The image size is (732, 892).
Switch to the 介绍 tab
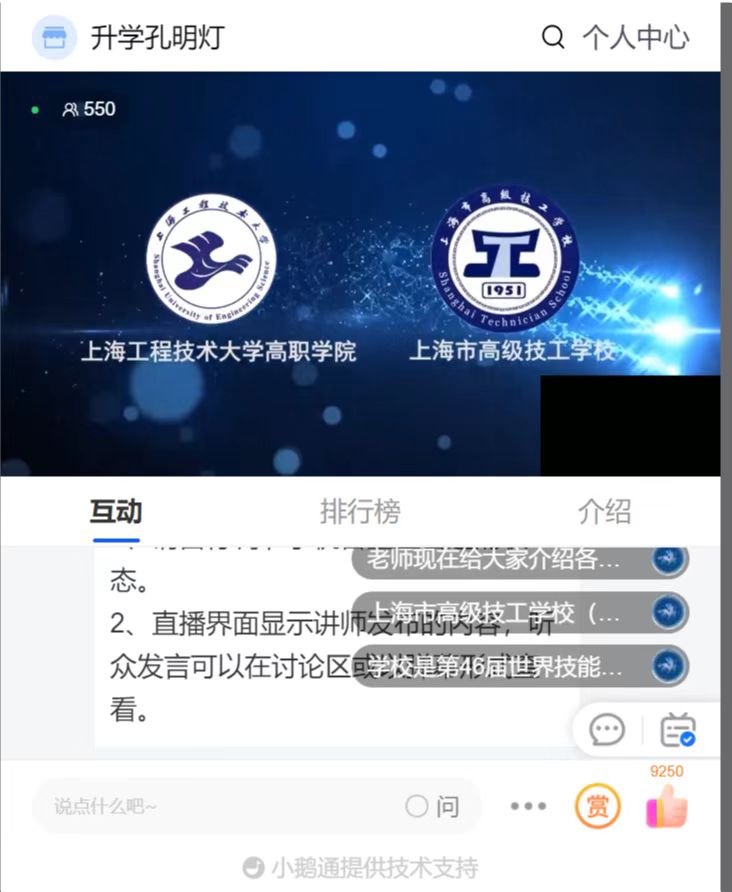pos(604,512)
